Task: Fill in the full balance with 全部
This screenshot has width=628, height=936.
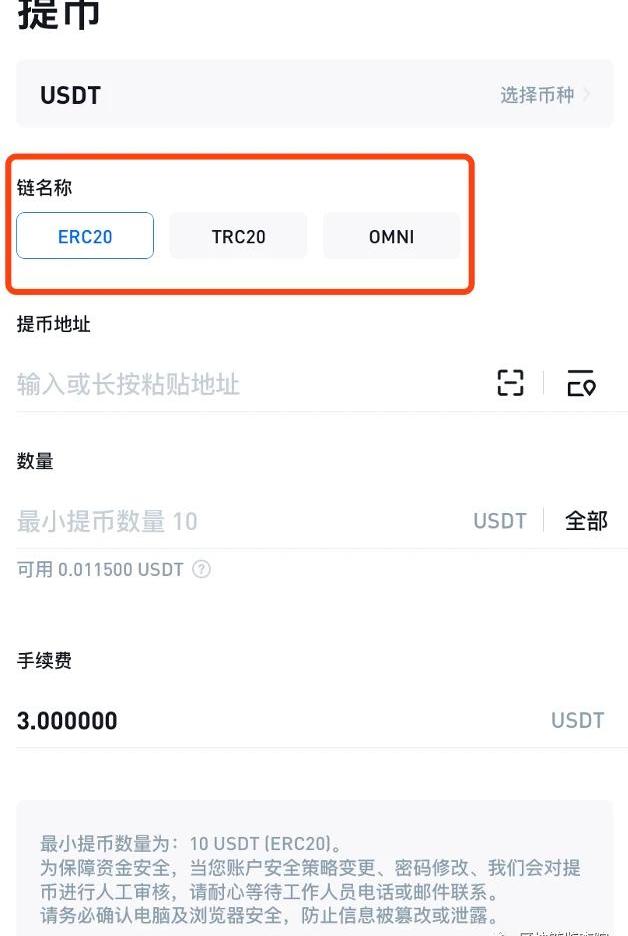Action: click(586, 521)
